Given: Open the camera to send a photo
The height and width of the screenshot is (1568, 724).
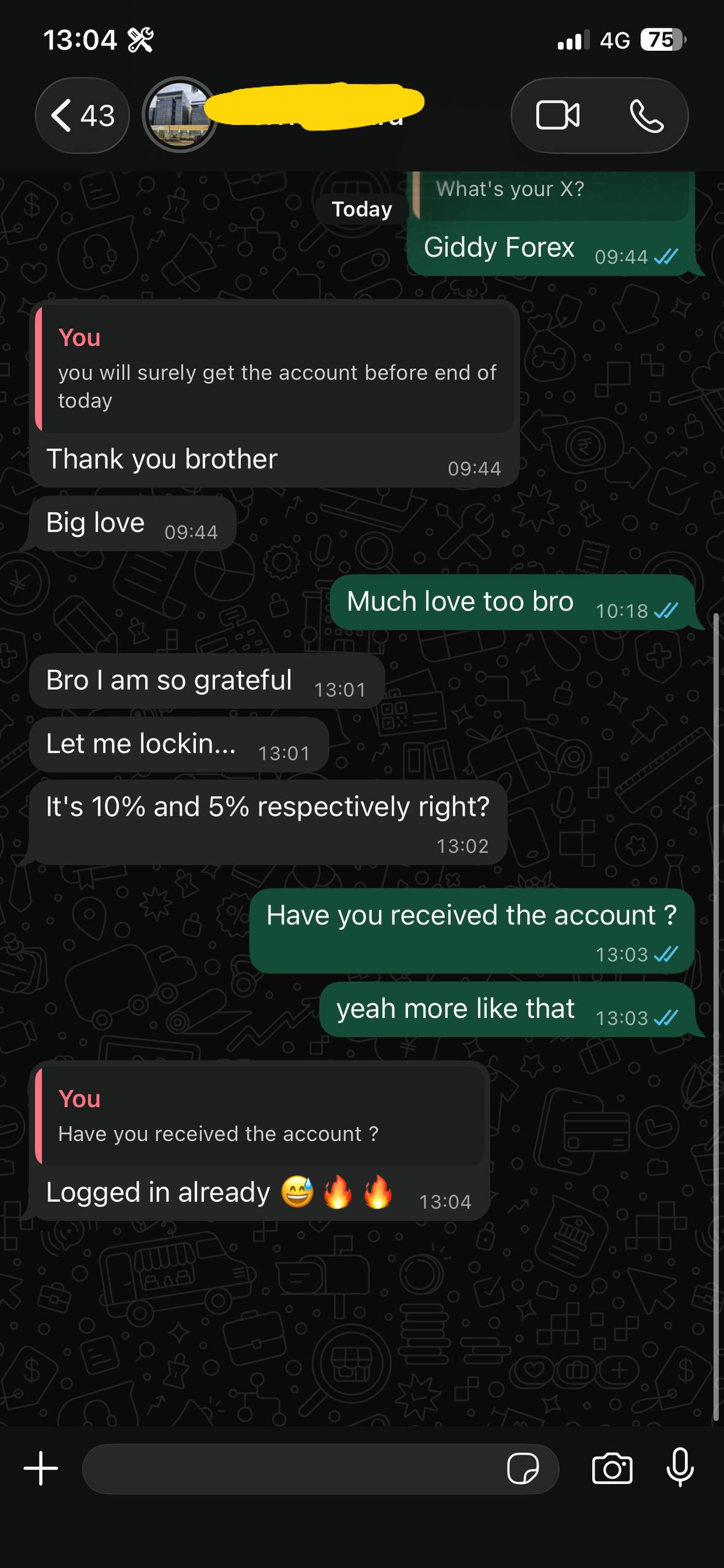Looking at the screenshot, I should click(x=612, y=1468).
